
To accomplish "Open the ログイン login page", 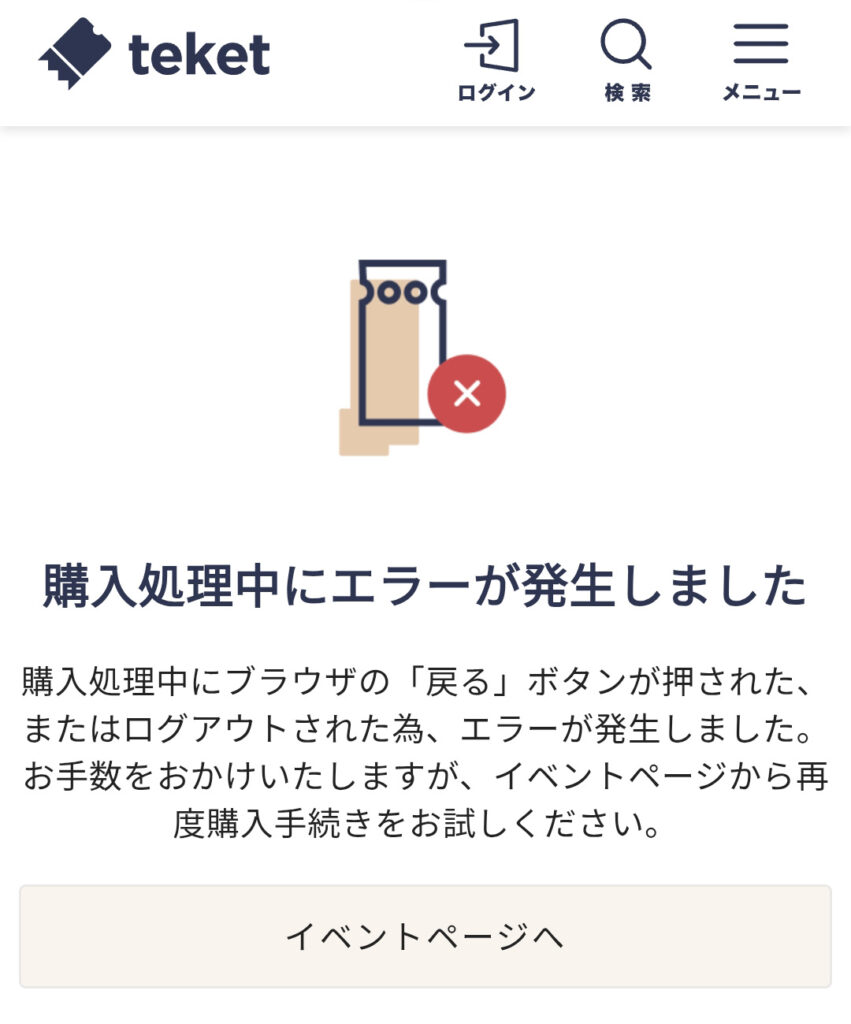I will 496,62.
